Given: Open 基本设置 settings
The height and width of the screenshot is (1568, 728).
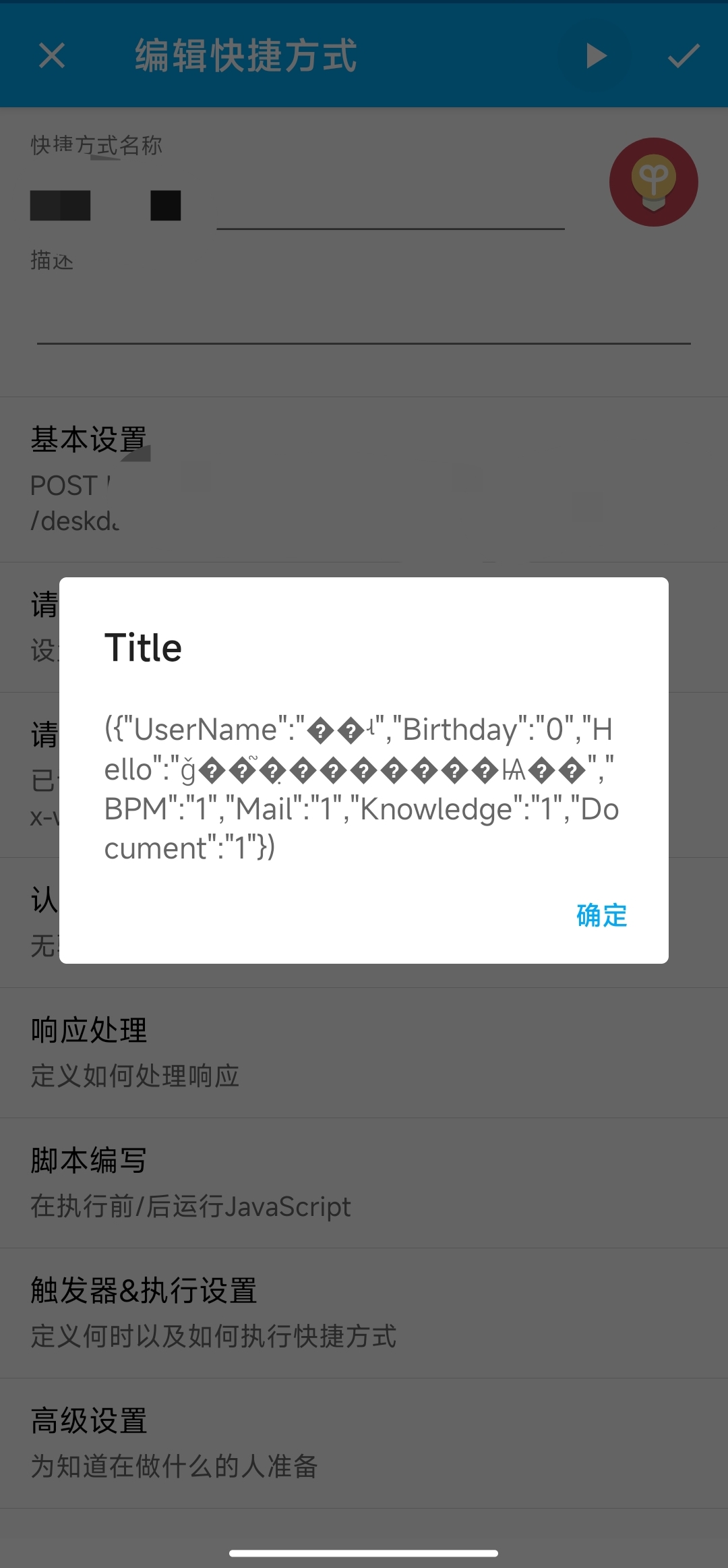Looking at the screenshot, I should [364, 479].
